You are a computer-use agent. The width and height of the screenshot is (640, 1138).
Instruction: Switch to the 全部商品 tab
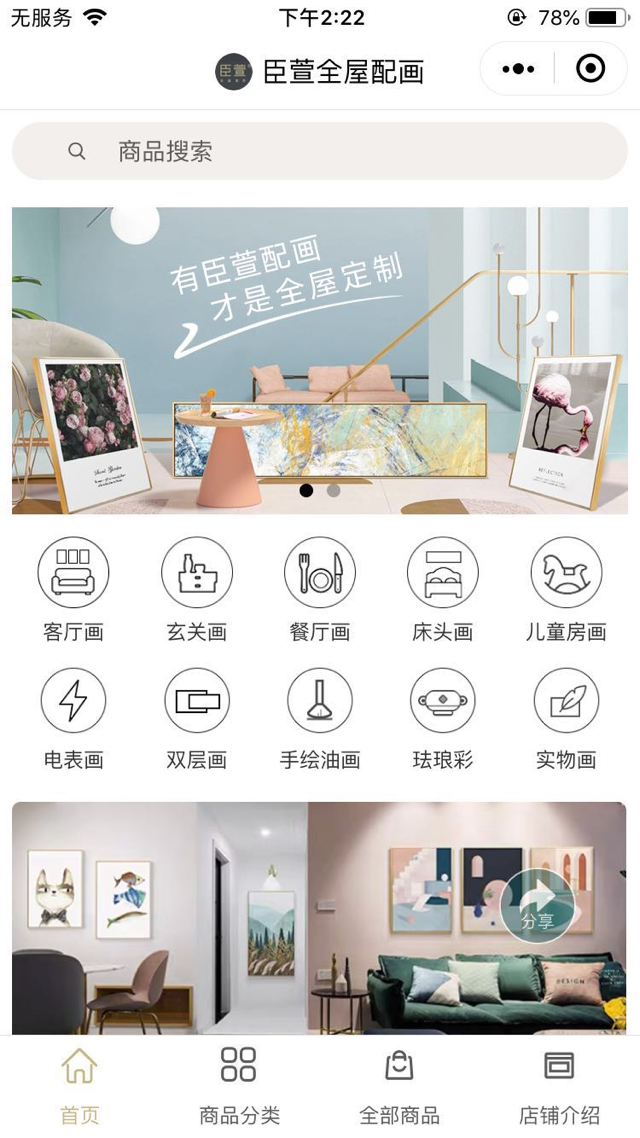point(399,1085)
